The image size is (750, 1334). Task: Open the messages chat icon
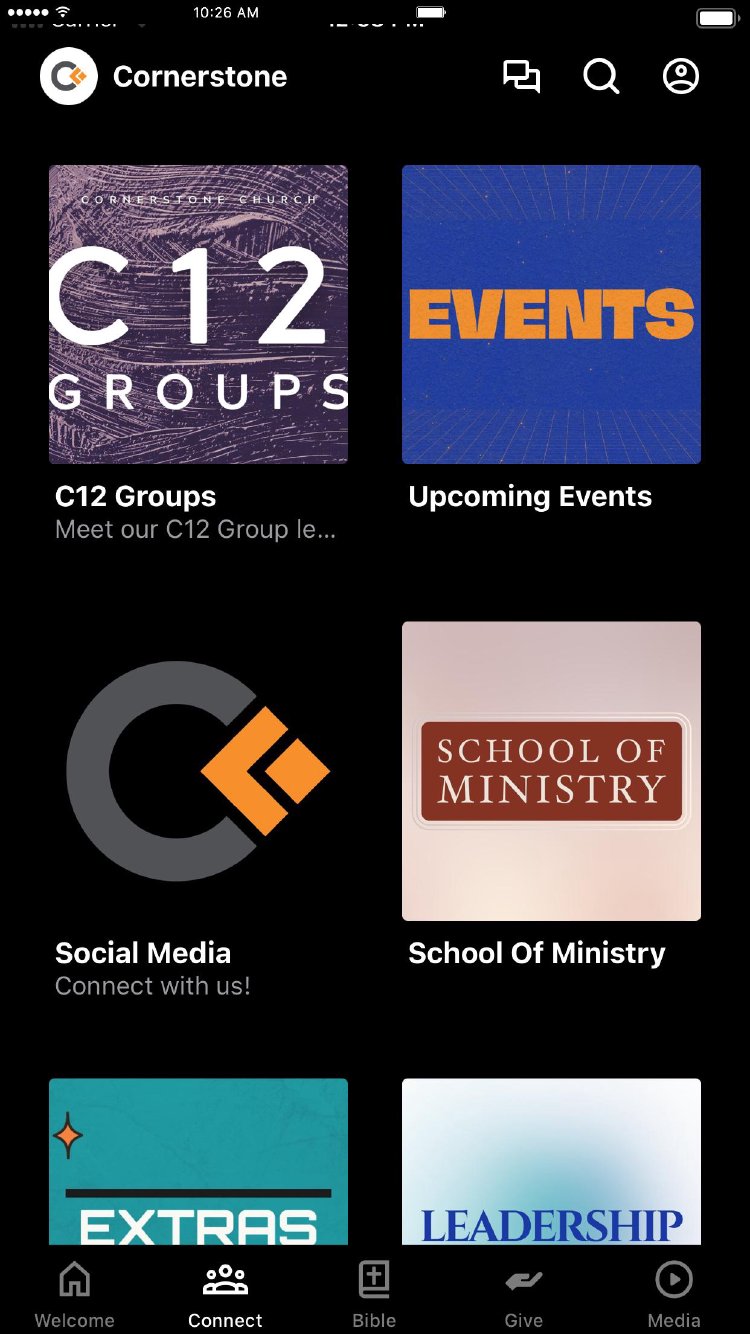point(521,77)
